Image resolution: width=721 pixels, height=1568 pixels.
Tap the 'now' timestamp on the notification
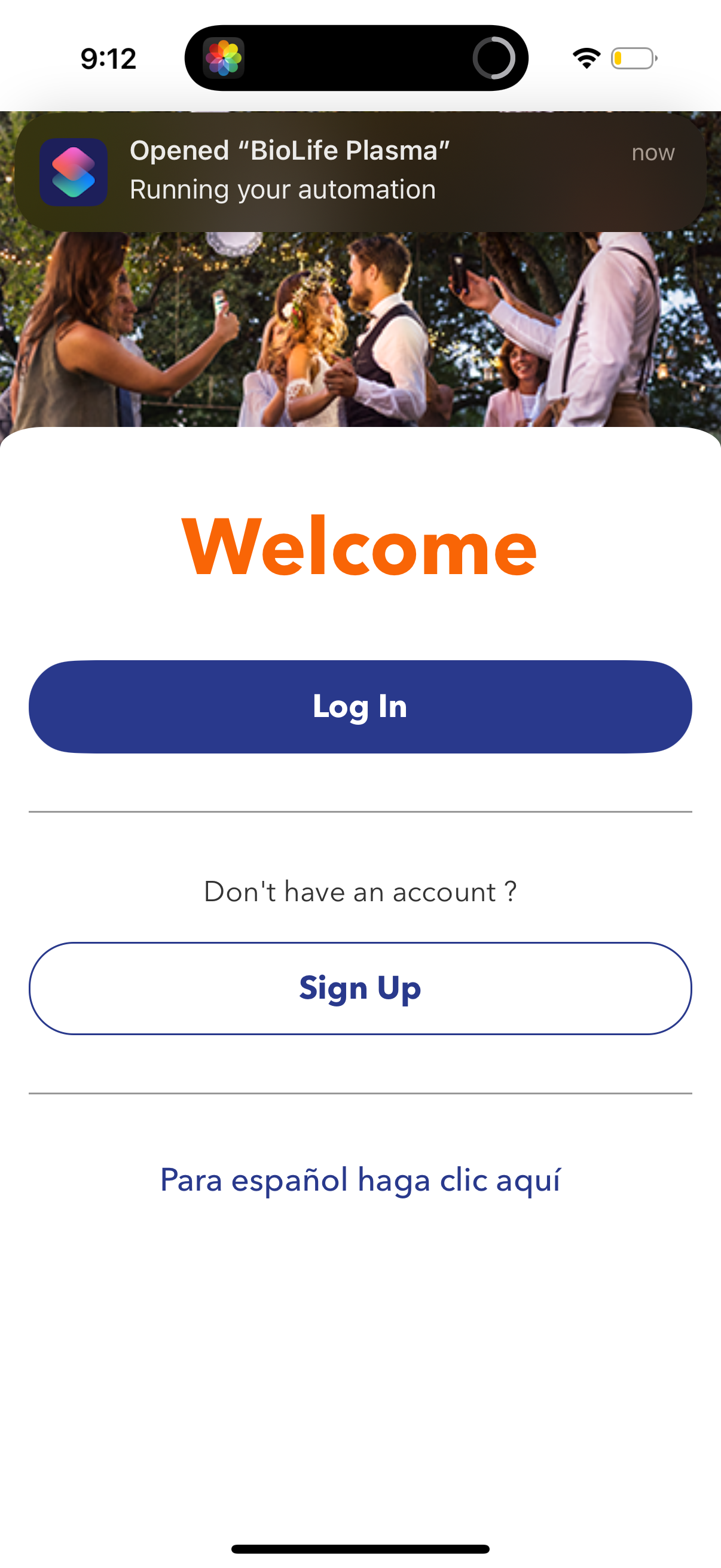click(652, 152)
